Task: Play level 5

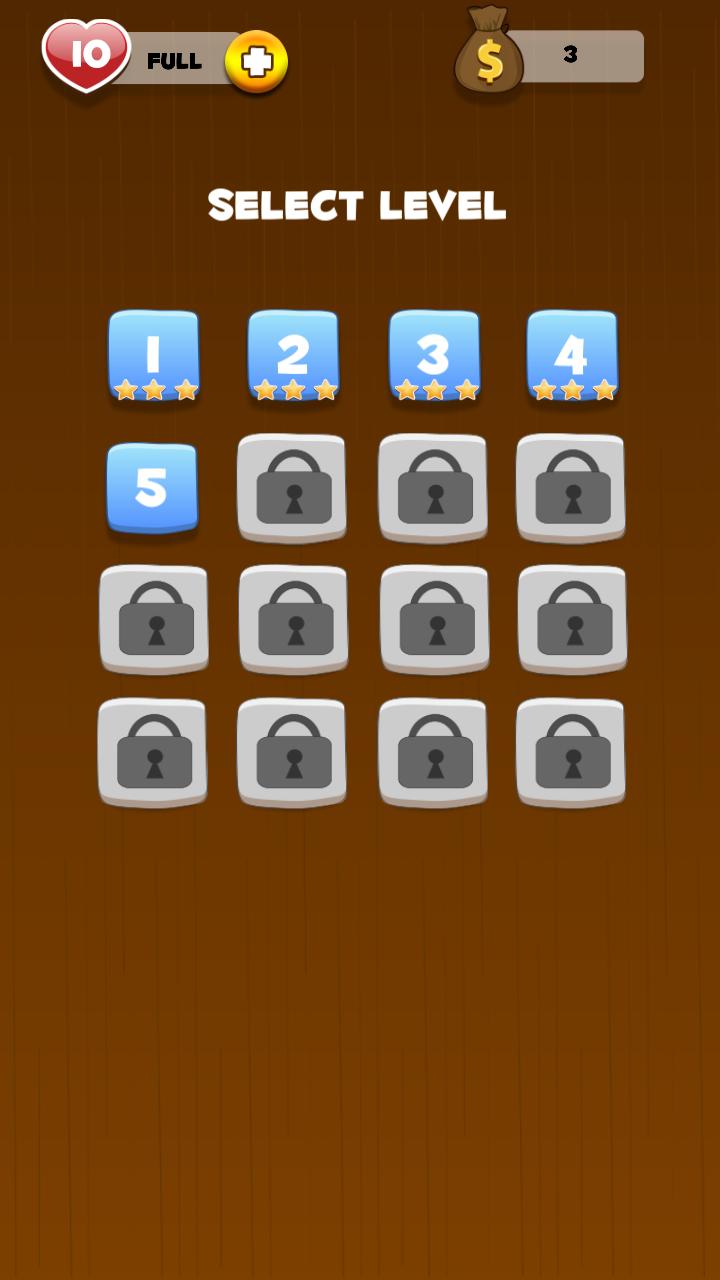Action: coord(152,488)
